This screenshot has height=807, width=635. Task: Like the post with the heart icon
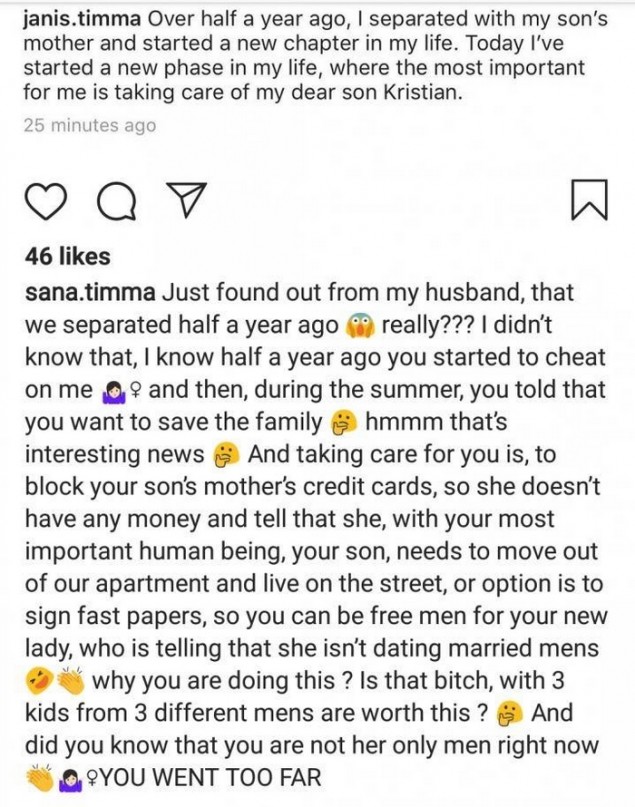coord(46,202)
